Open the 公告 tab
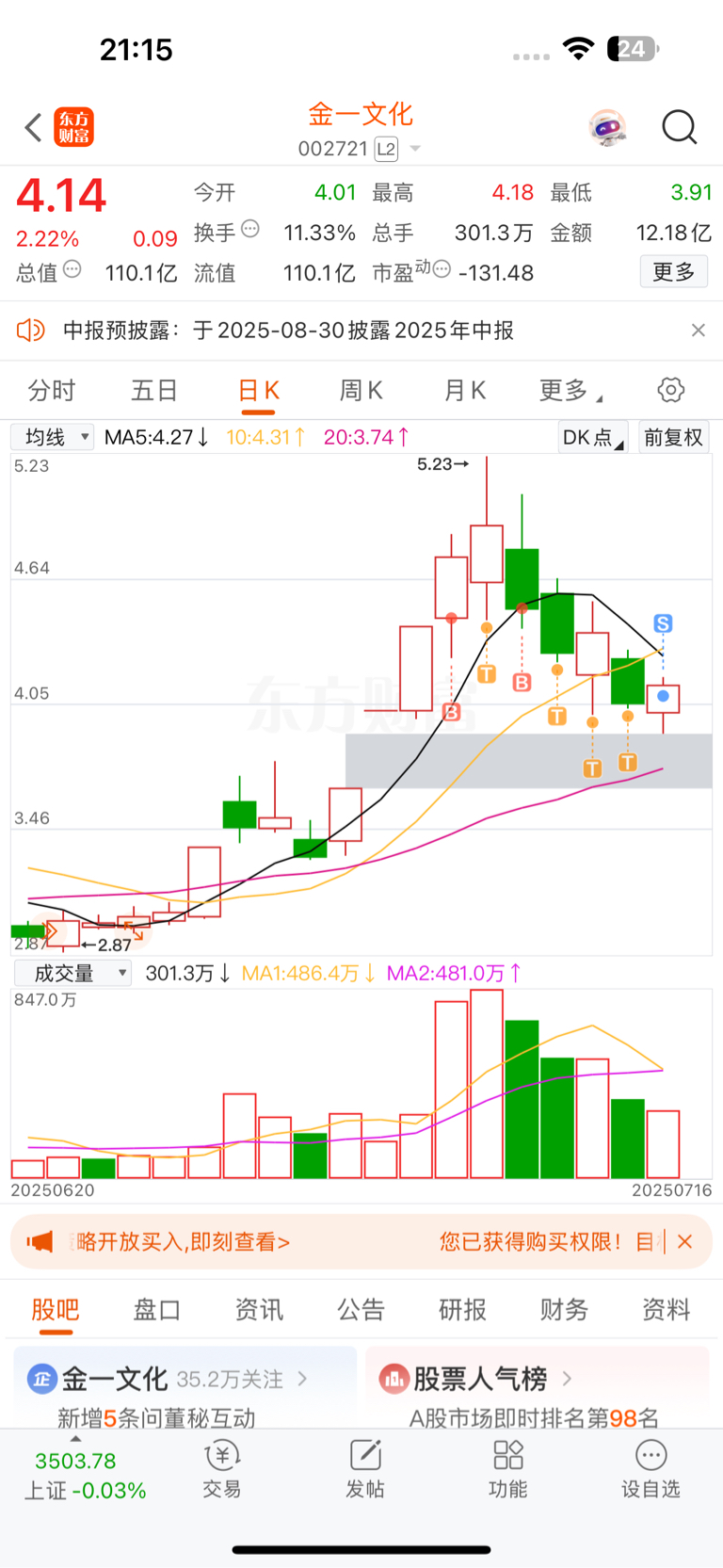The width and height of the screenshot is (723, 1568). click(361, 1309)
